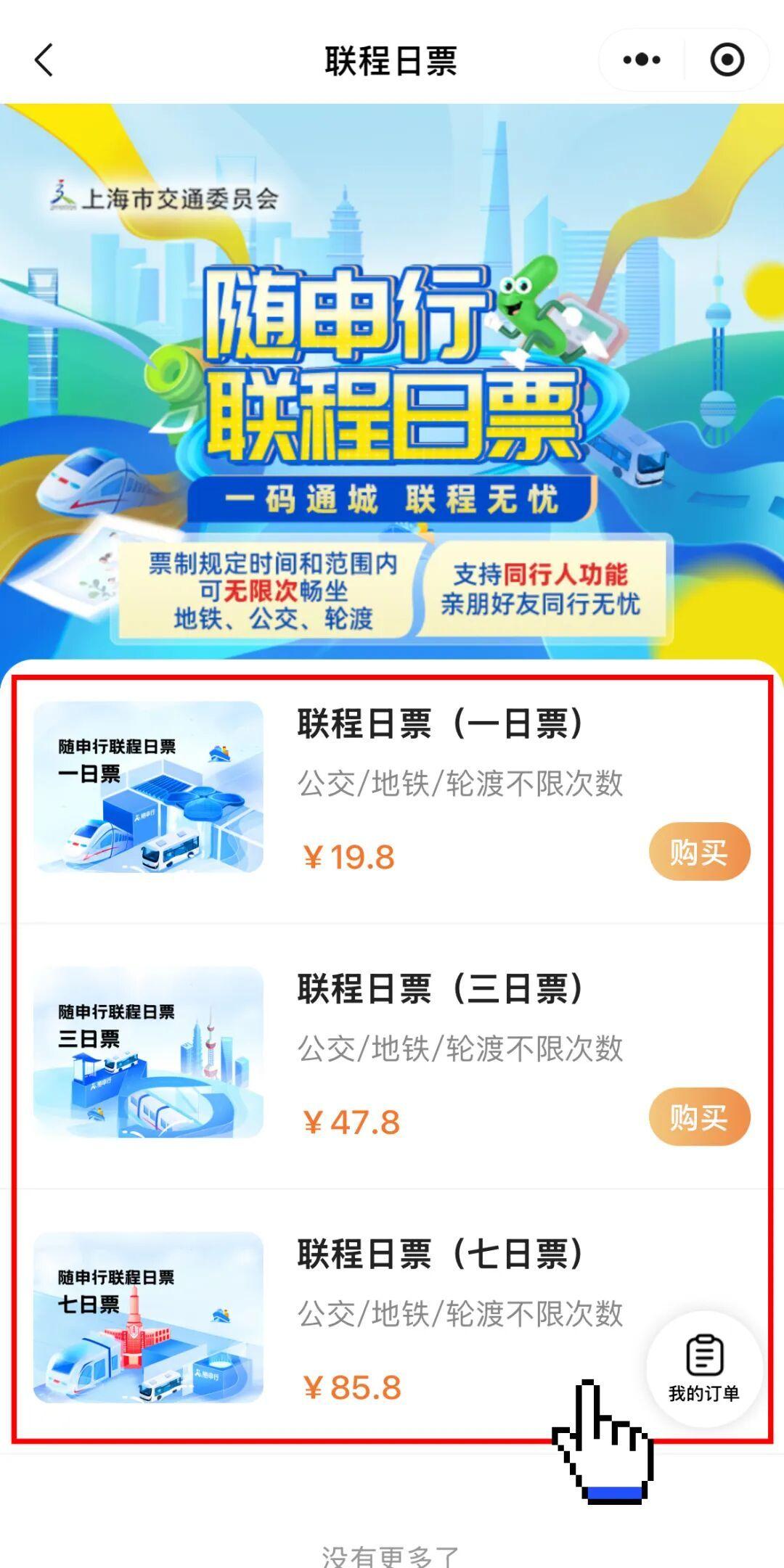
Task: Buy the 一日票 for ¥19.8
Action: (698, 851)
